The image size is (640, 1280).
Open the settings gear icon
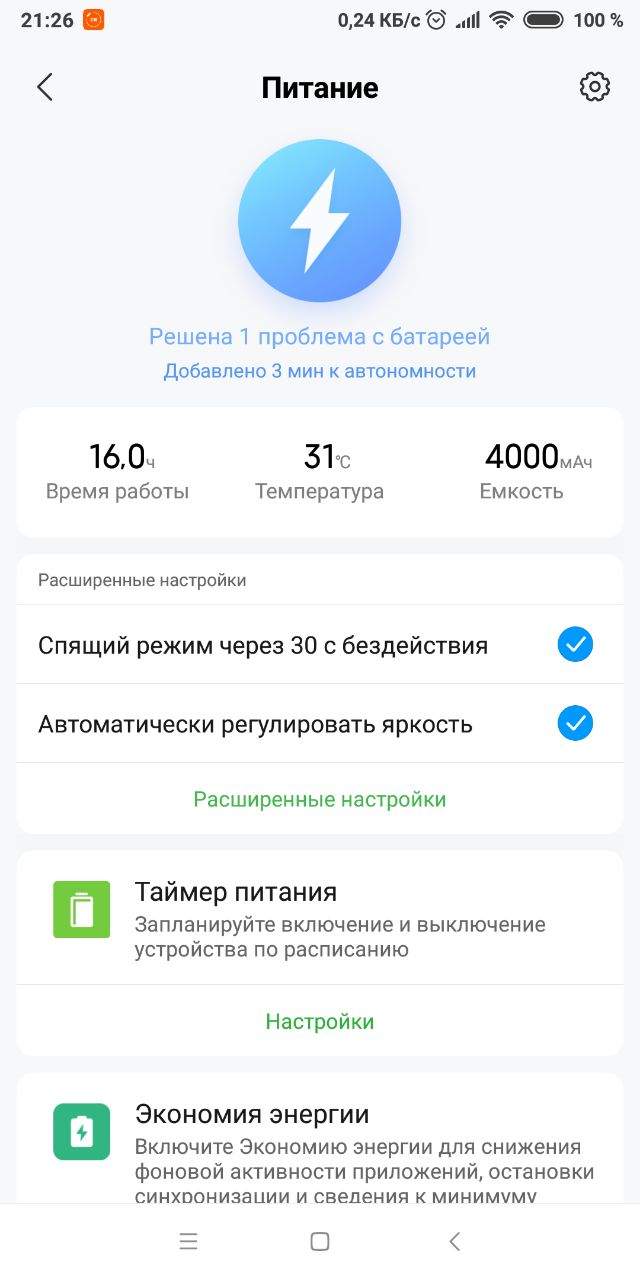tap(595, 87)
